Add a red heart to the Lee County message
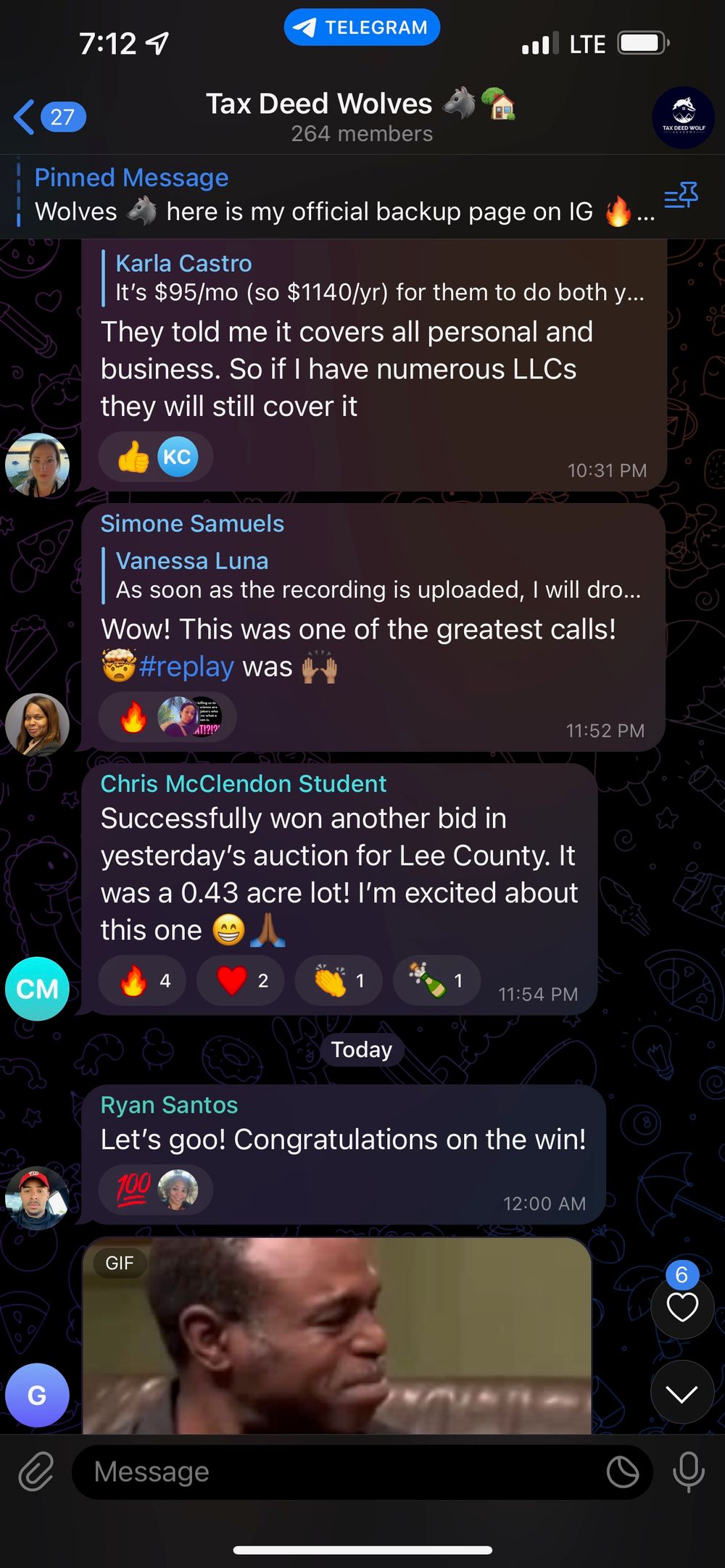The height and width of the screenshot is (1568, 725). pyautogui.click(x=240, y=981)
